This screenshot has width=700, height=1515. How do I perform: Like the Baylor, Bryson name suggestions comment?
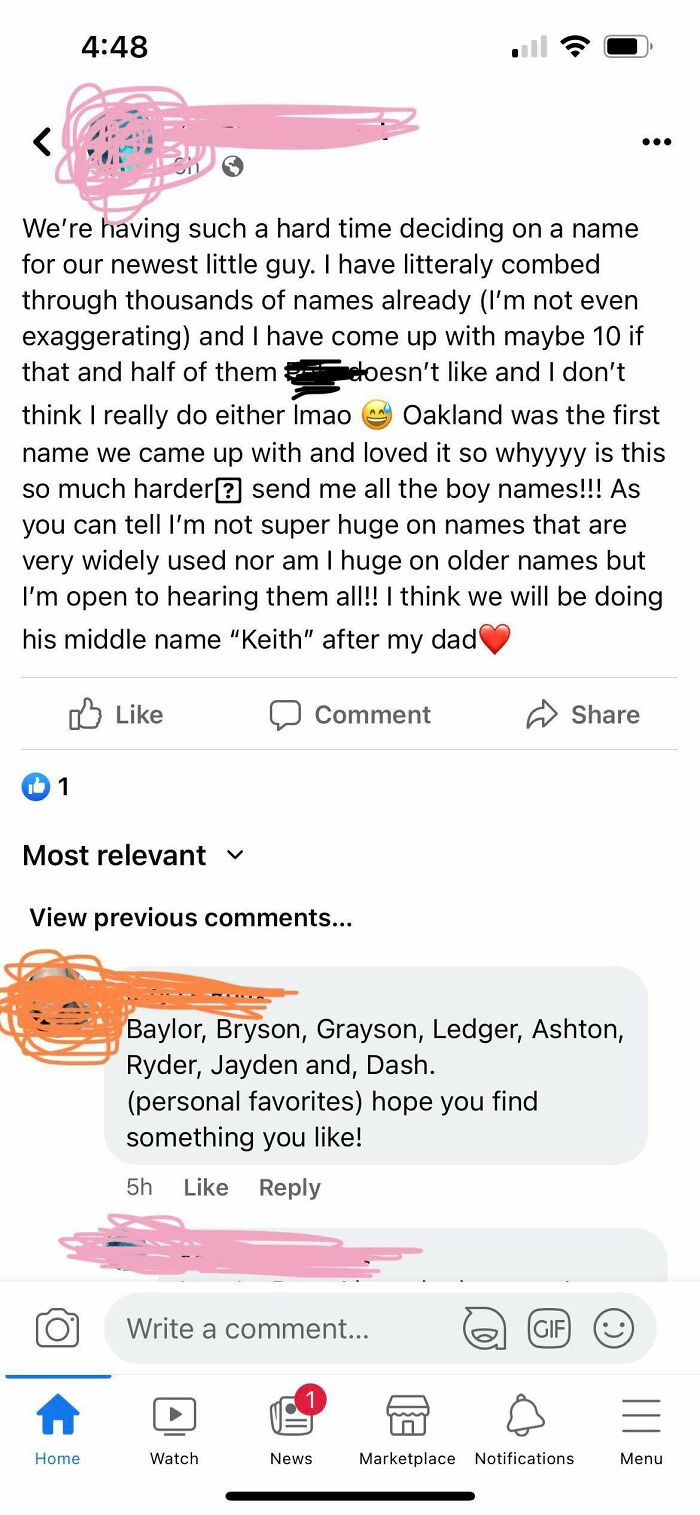pos(206,1187)
